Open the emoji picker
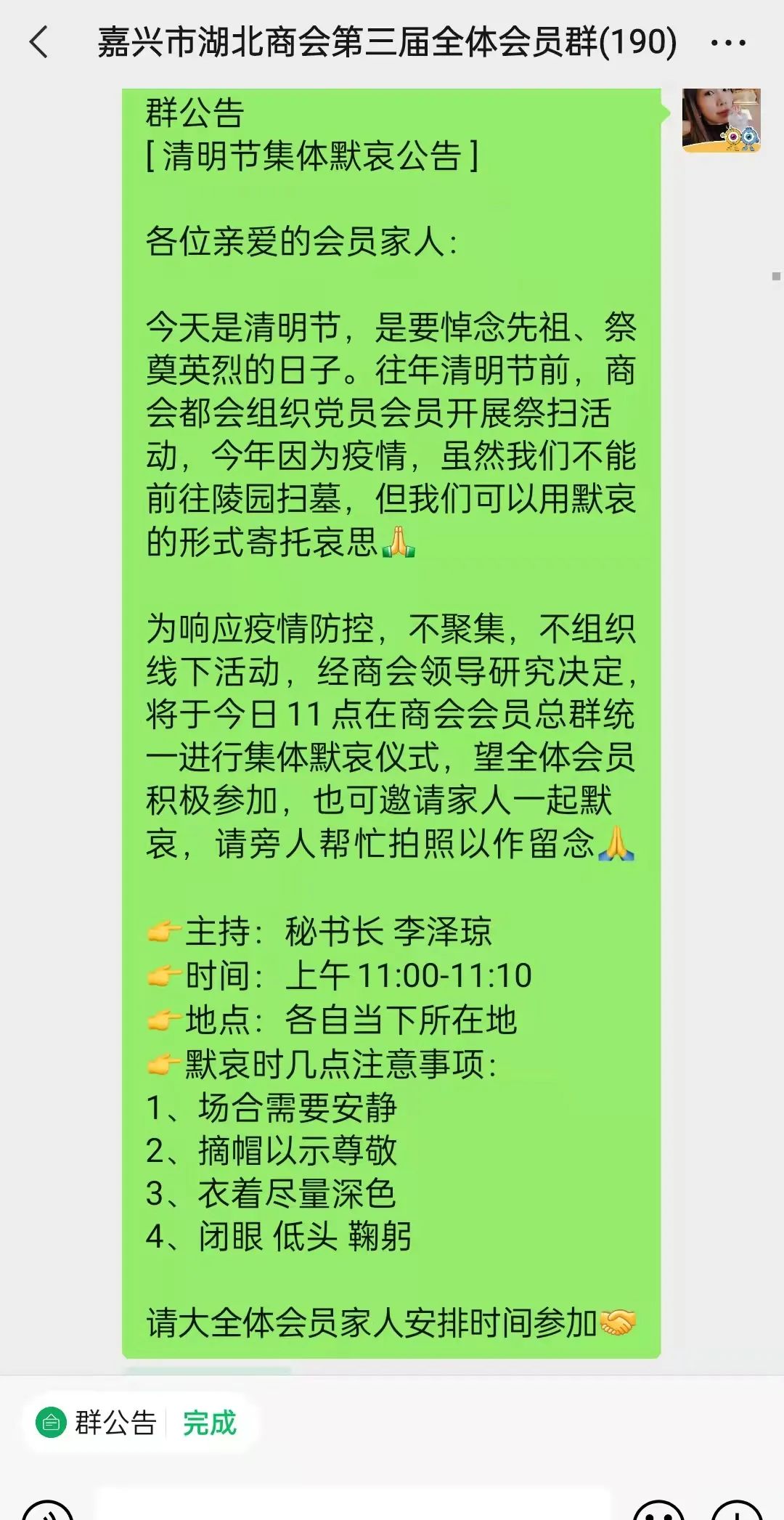The image size is (784, 1520). click(658, 1511)
